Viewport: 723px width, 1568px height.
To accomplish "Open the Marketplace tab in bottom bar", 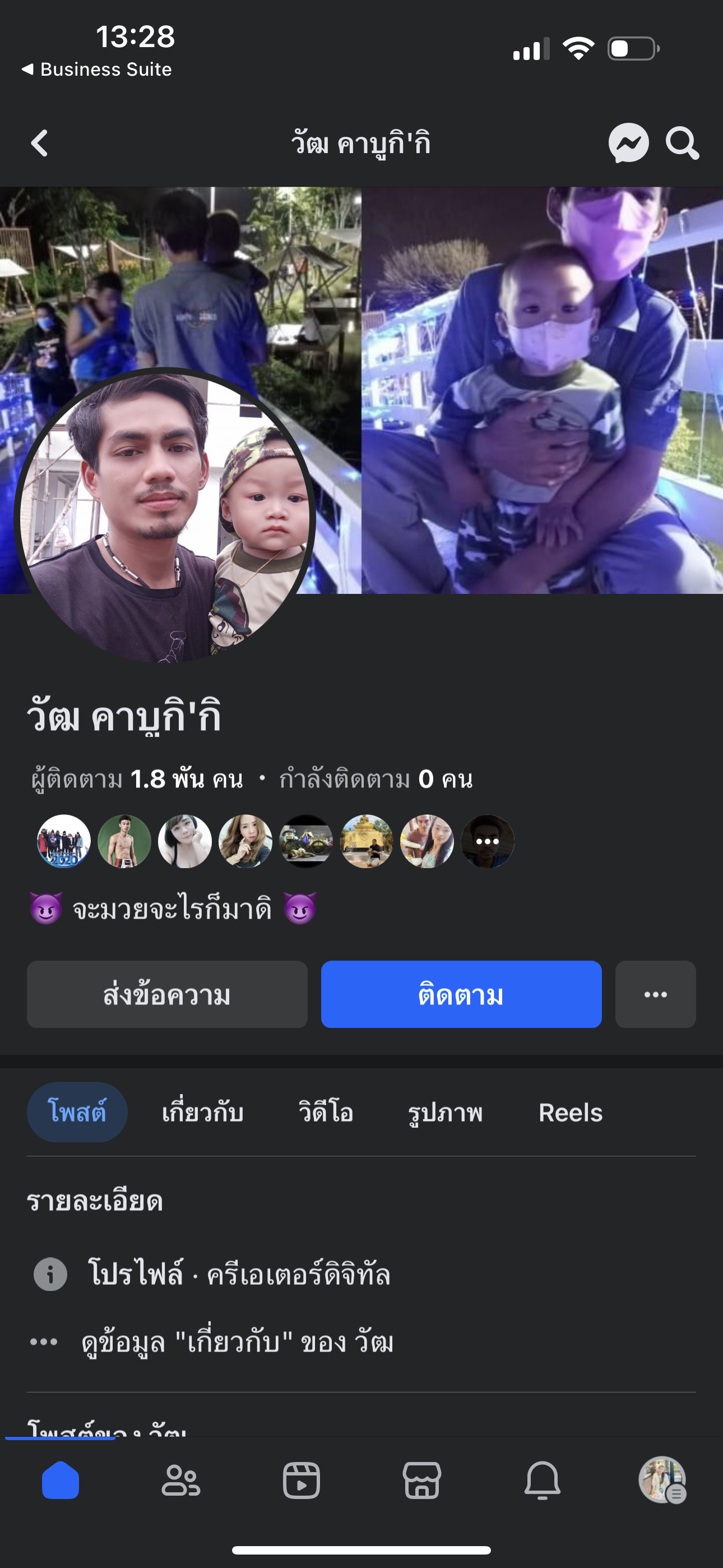I will [421, 1481].
